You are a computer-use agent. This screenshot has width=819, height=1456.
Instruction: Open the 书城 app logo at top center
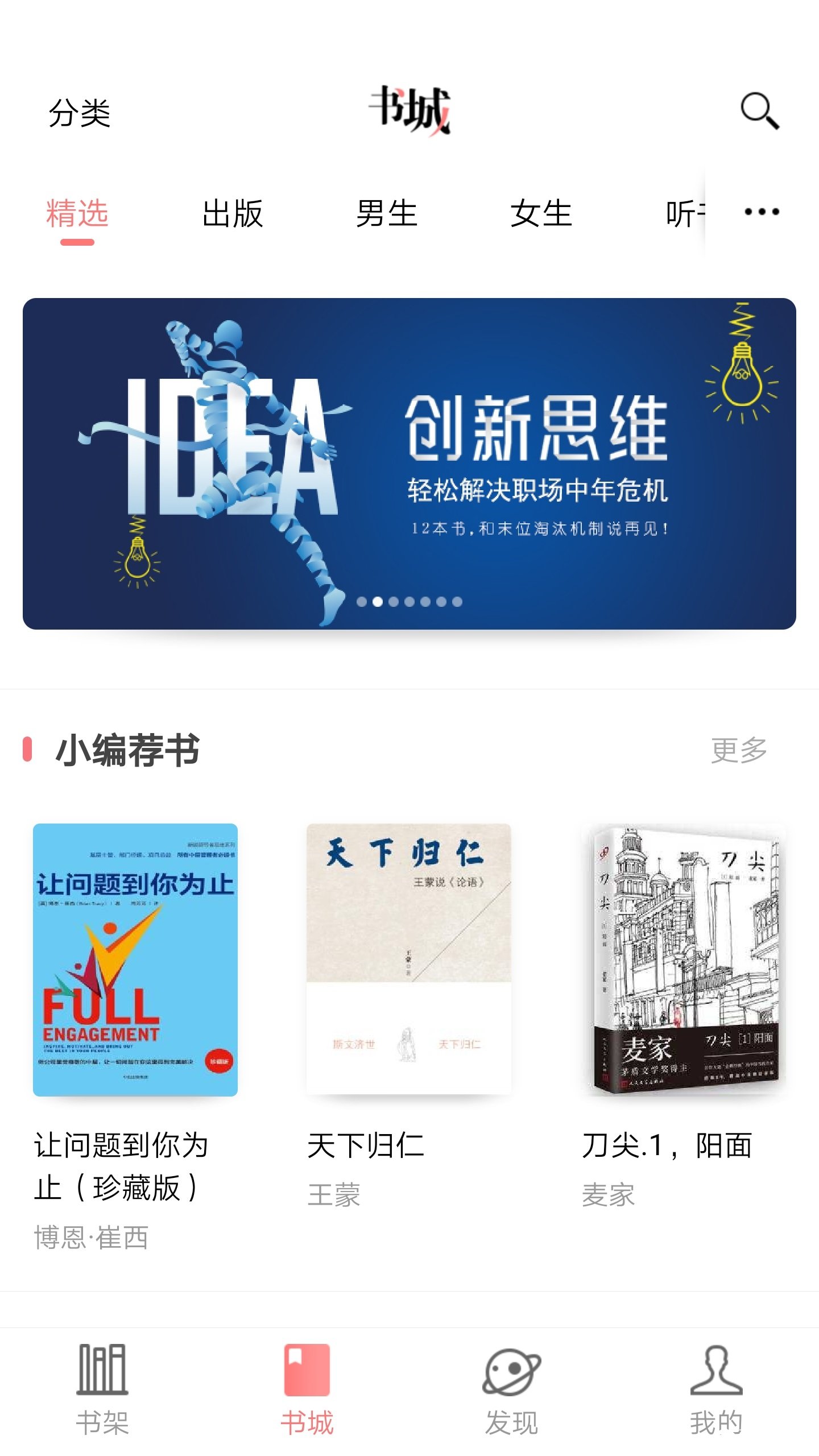click(x=411, y=111)
